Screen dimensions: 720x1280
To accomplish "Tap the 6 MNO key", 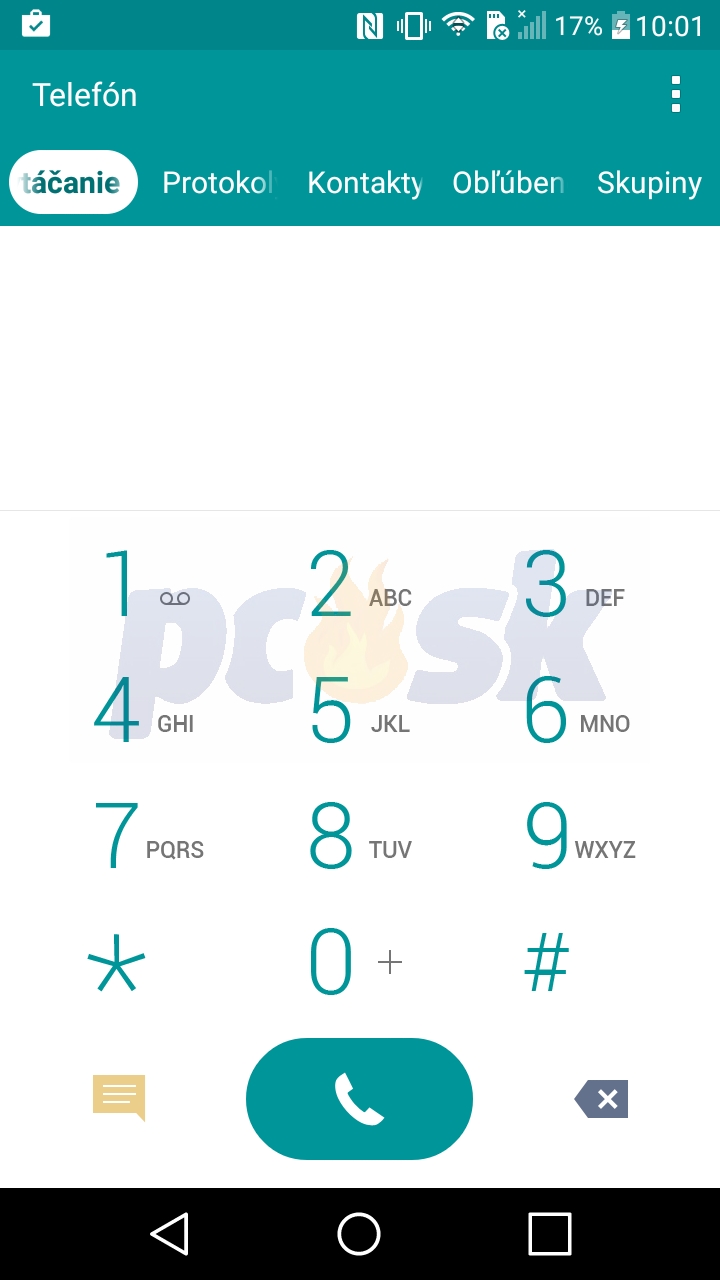I will pyautogui.click(x=576, y=711).
